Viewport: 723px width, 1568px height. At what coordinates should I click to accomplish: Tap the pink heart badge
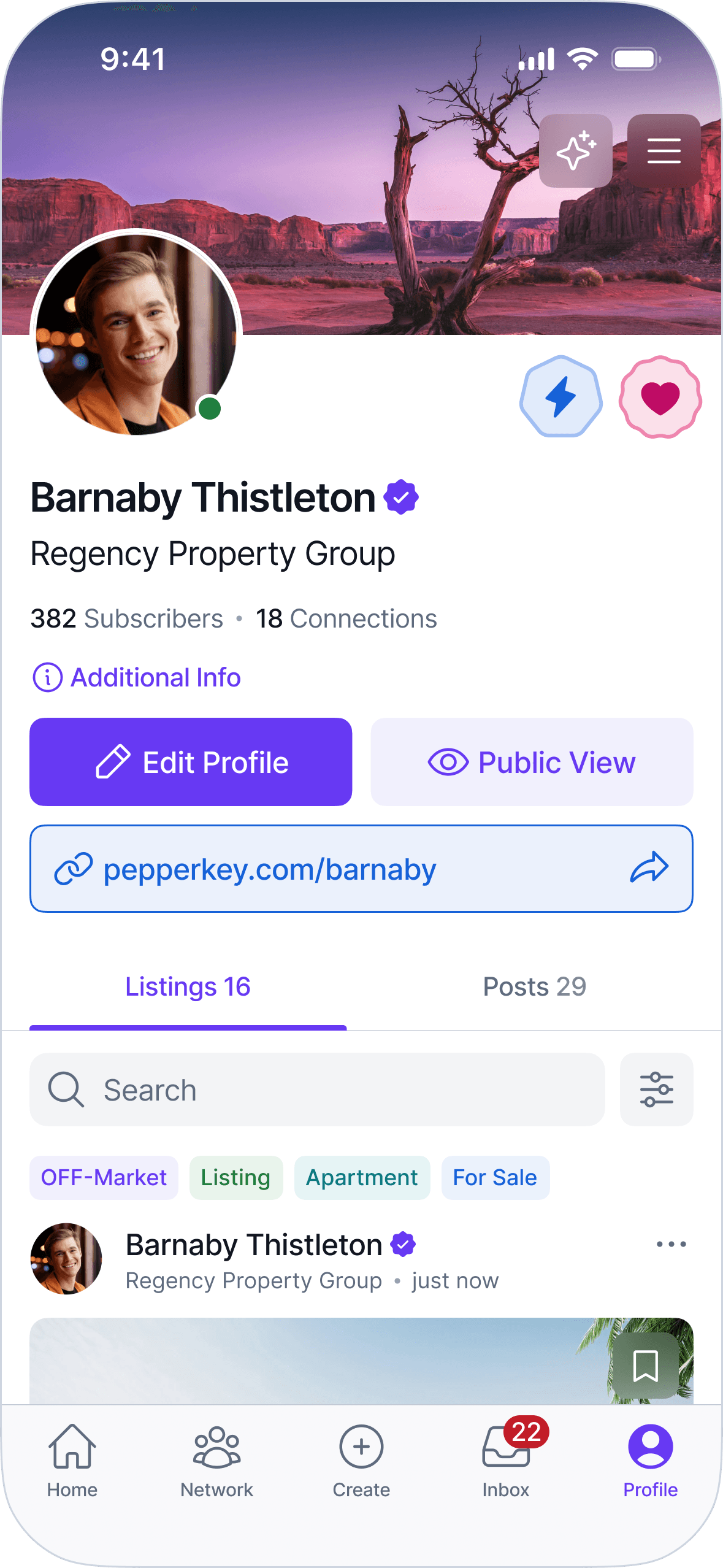tap(660, 397)
